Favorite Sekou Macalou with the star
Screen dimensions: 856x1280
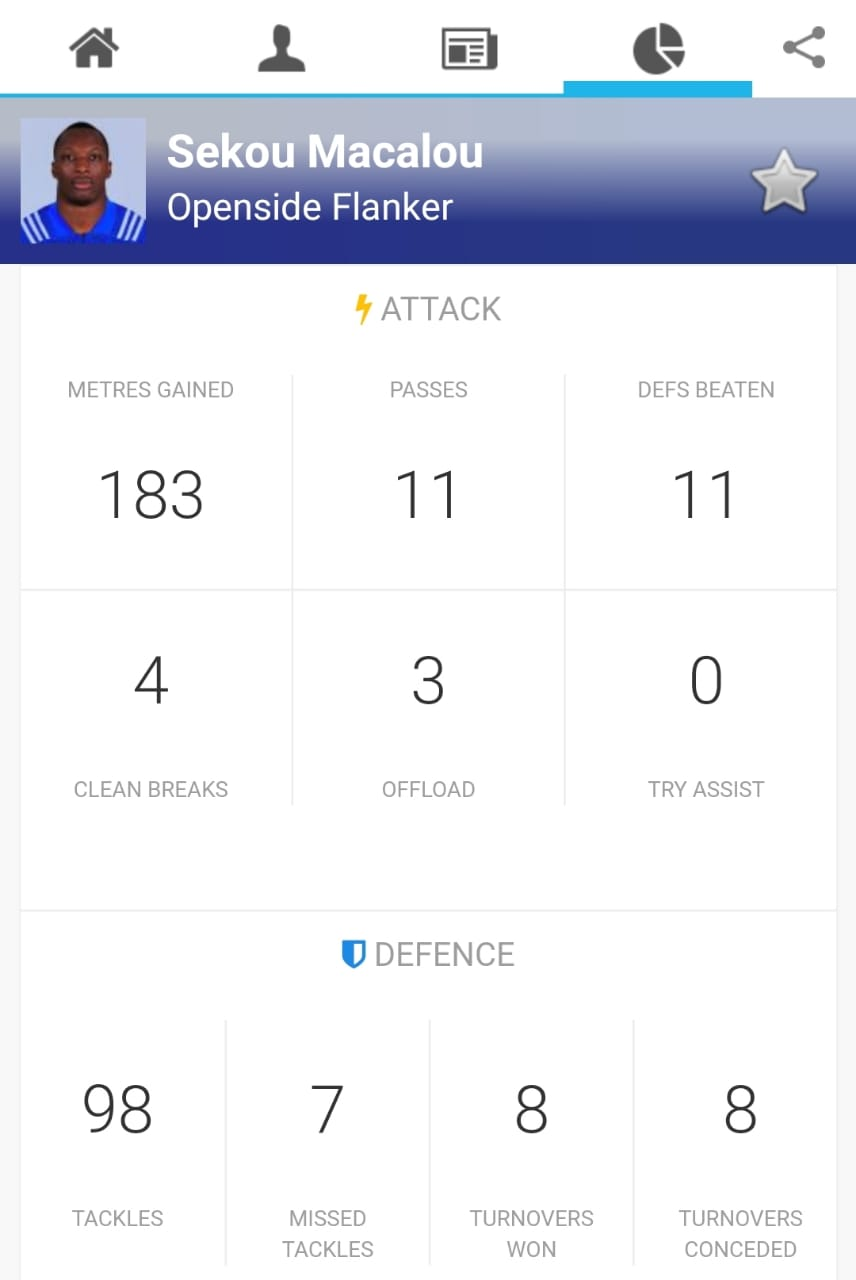click(x=784, y=182)
